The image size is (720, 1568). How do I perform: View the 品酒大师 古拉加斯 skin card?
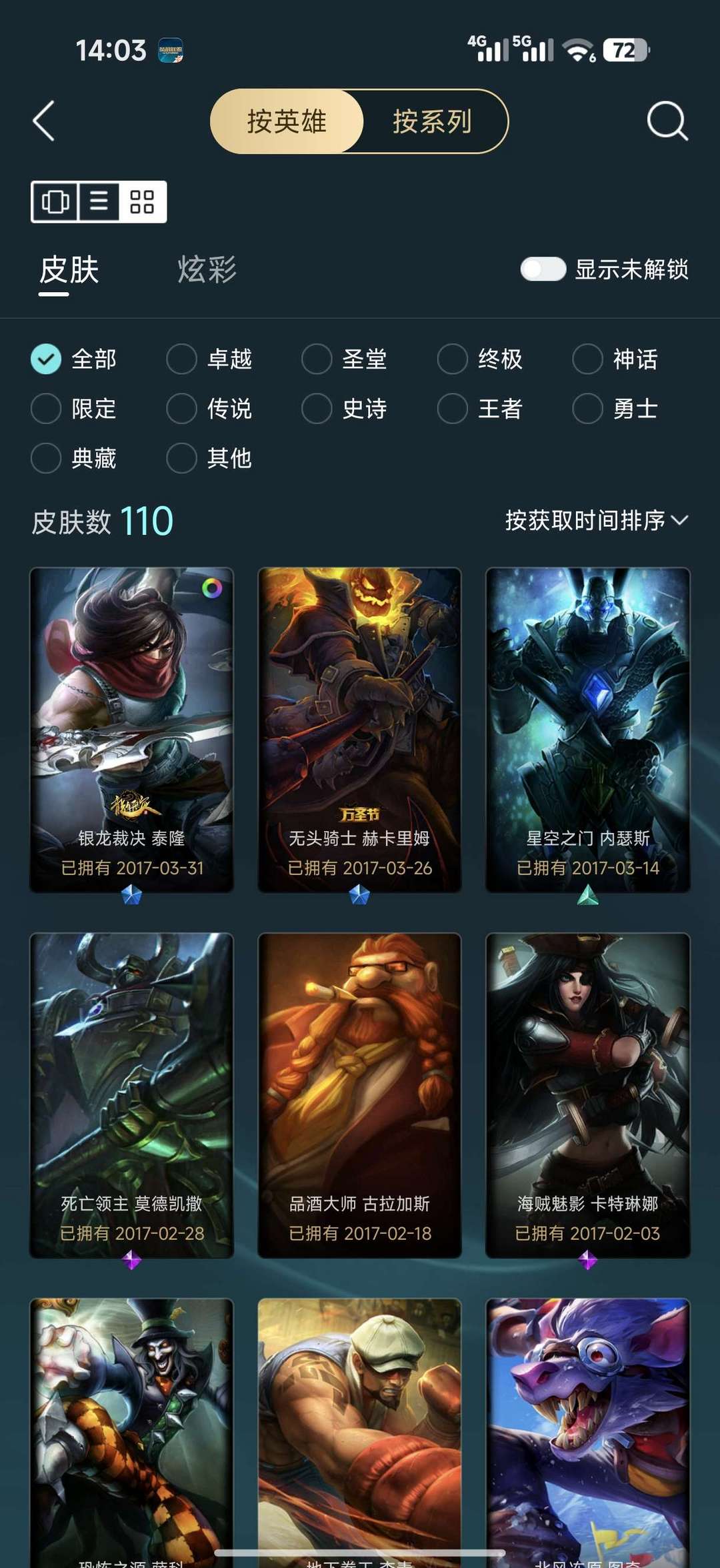point(359,1095)
